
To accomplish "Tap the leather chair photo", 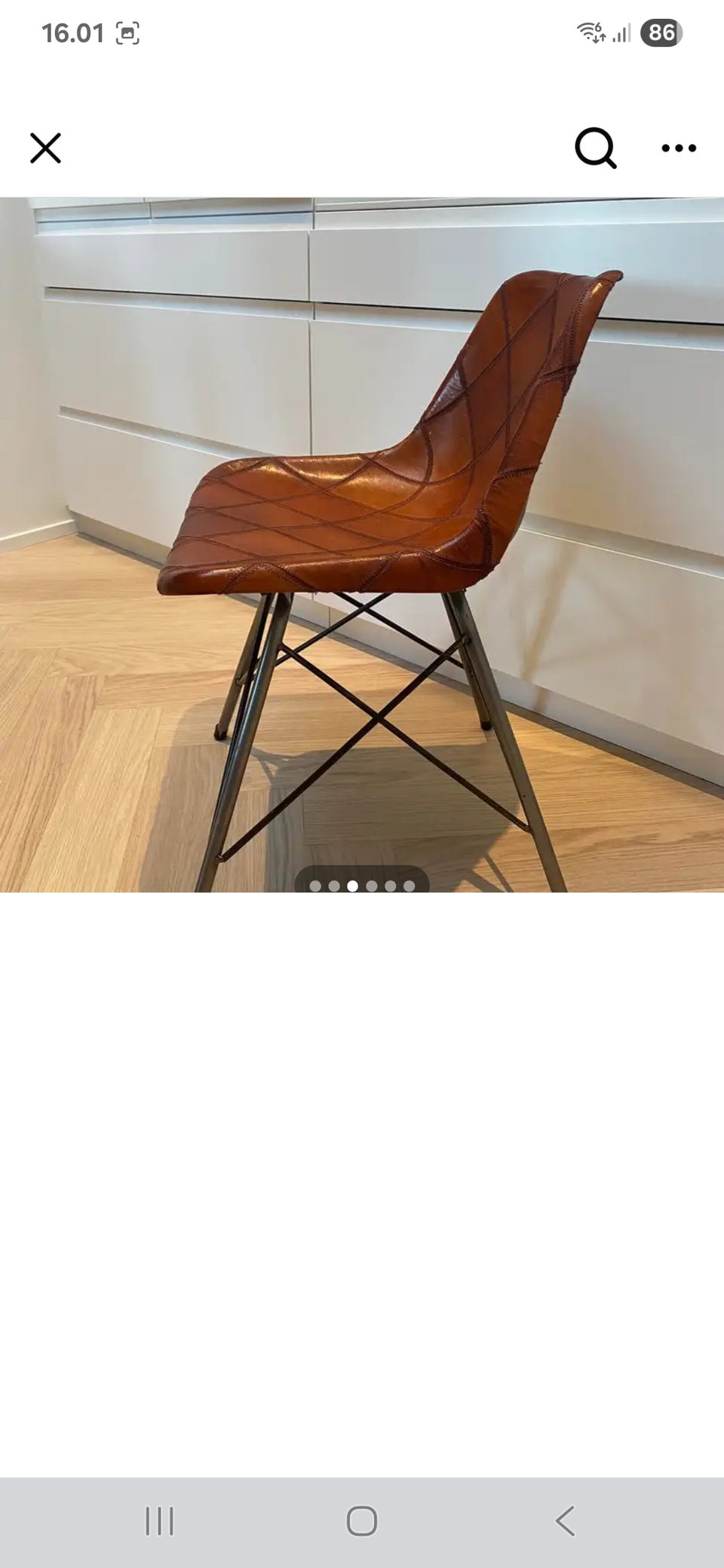I will click(362, 544).
